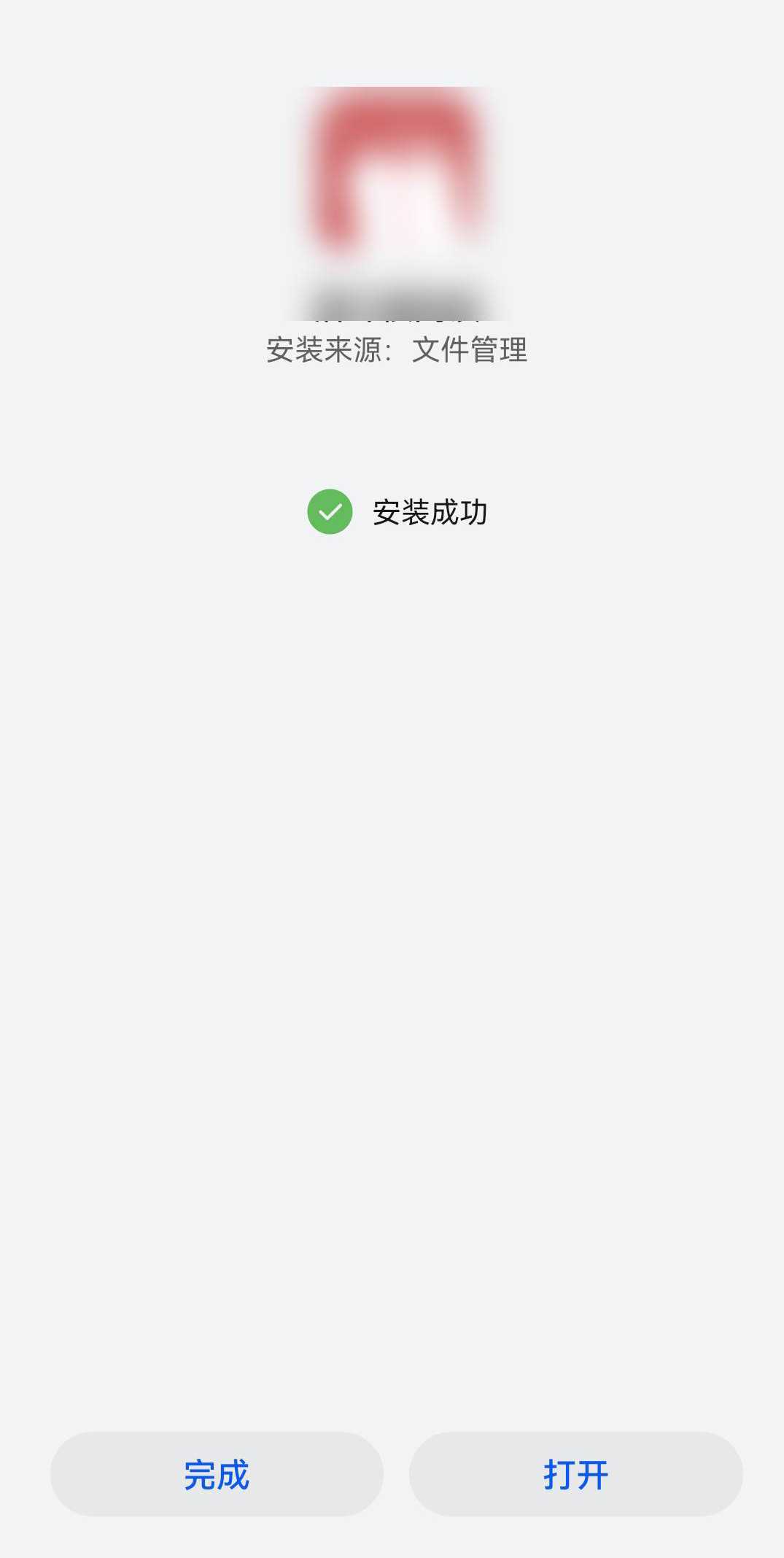Screen dimensions: 784x1558
Task: Click the rightmost bottom action button
Action: point(576,1473)
